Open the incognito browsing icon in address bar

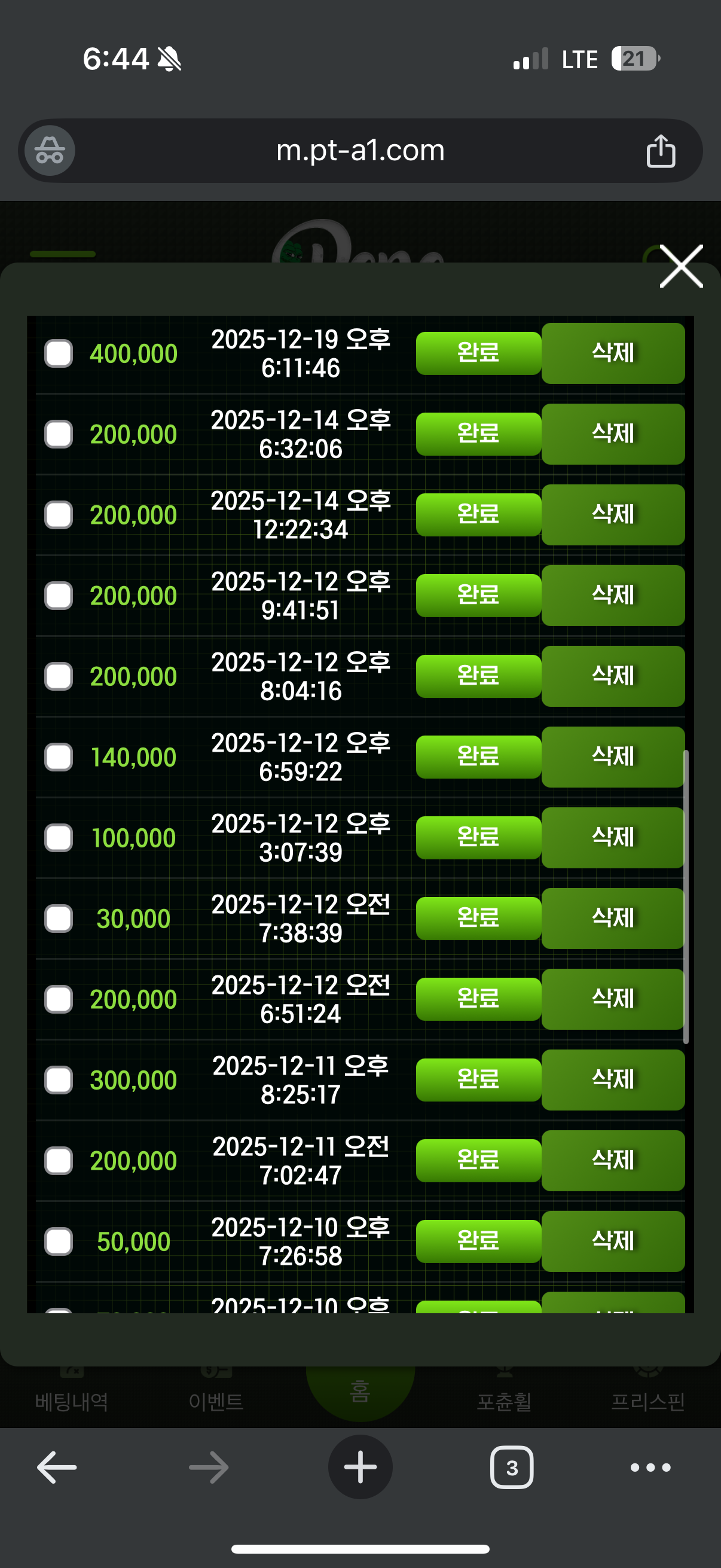point(48,150)
